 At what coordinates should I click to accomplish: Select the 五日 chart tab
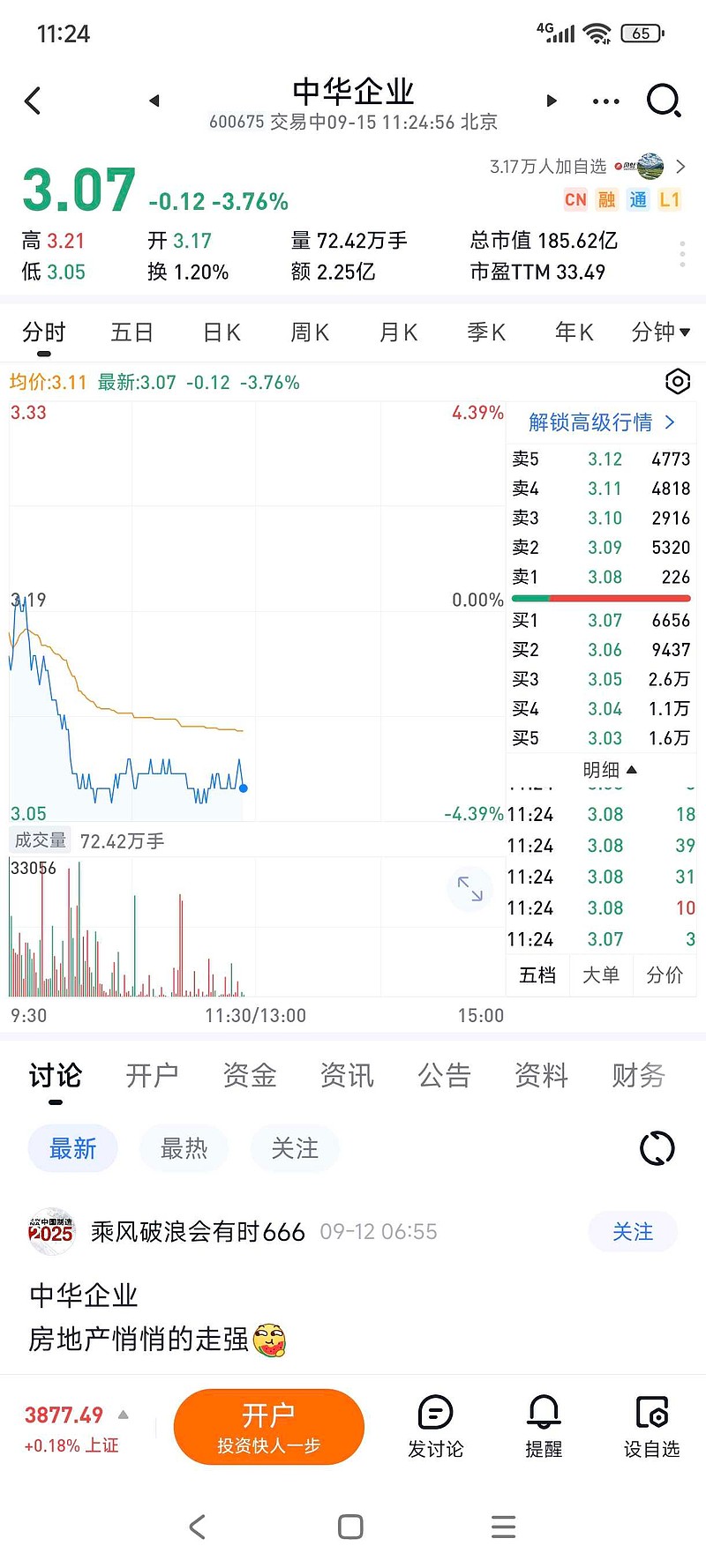(132, 332)
